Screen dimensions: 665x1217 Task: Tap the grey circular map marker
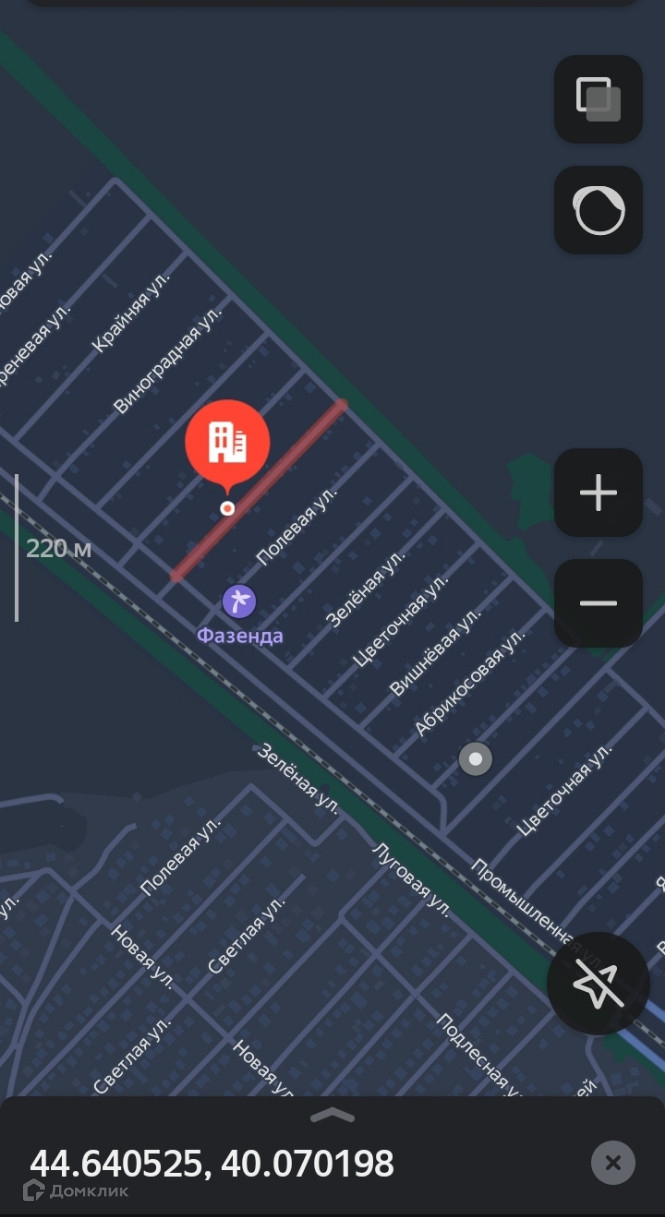[475, 759]
